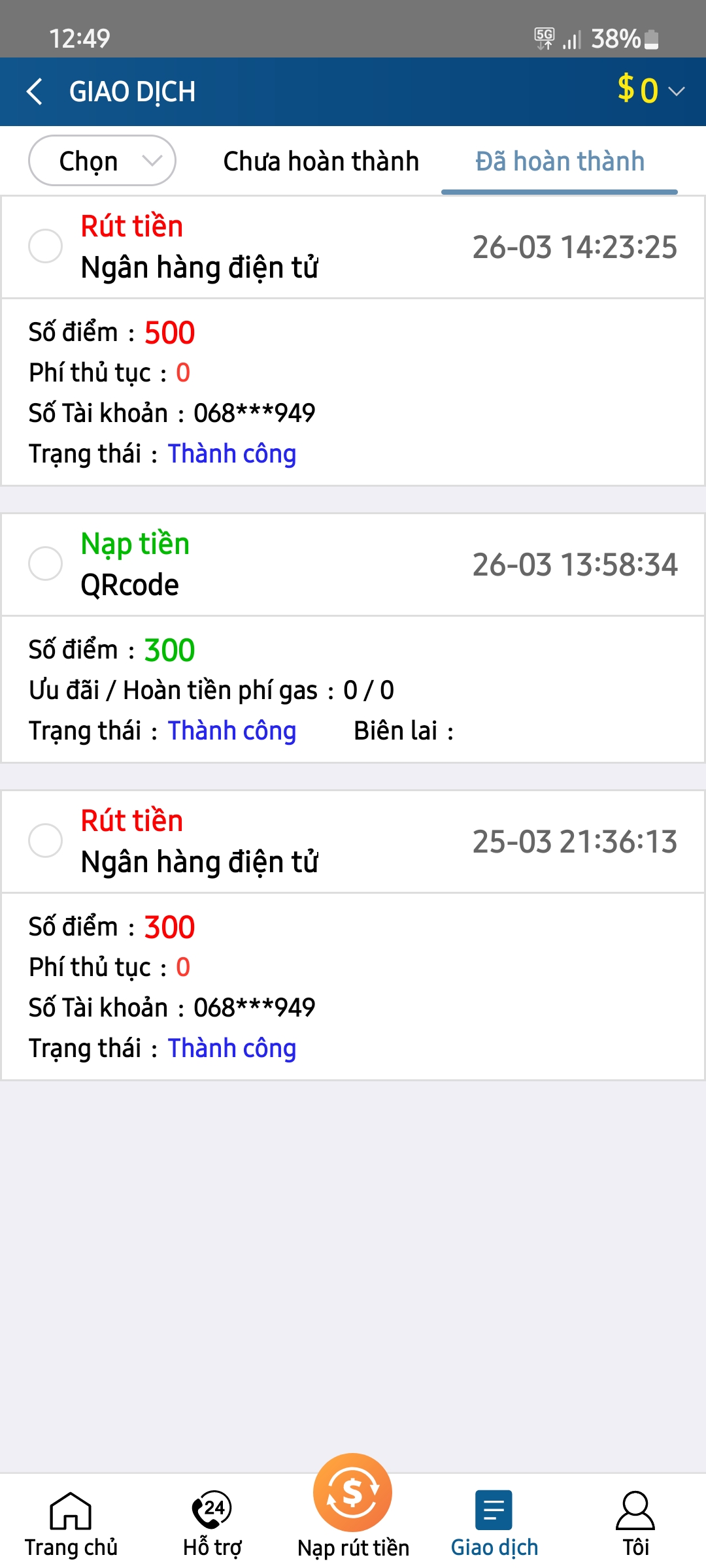Open the Chọn filter dropdown
The height and width of the screenshot is (1568, 706).
[x=102, y=161]
